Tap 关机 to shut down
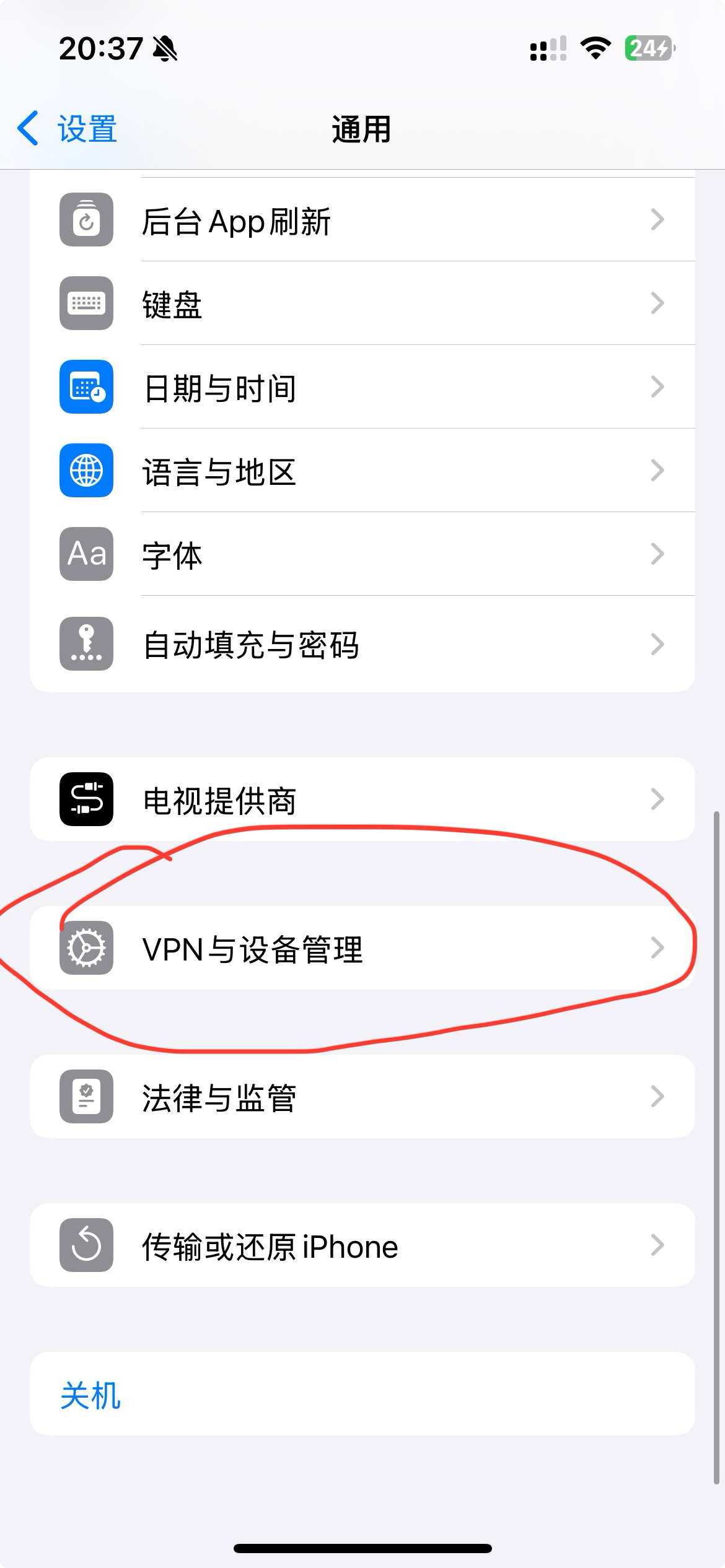This screenshot has height=1568, width=725. tap(90, 1395)
